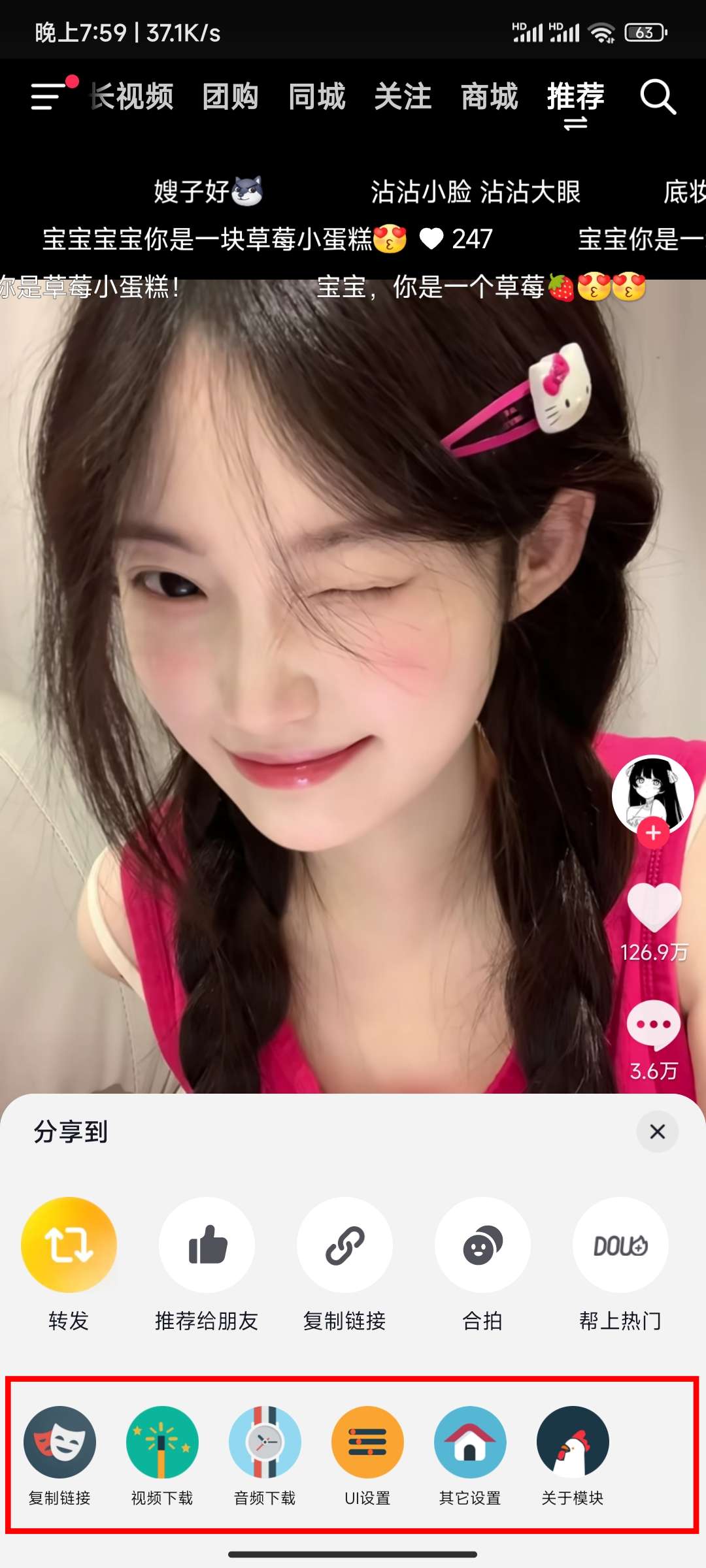Screen dimensions: 706x1568
Task: Like this video with the heart
Action: pyautogui.click(x=654, y=907)
